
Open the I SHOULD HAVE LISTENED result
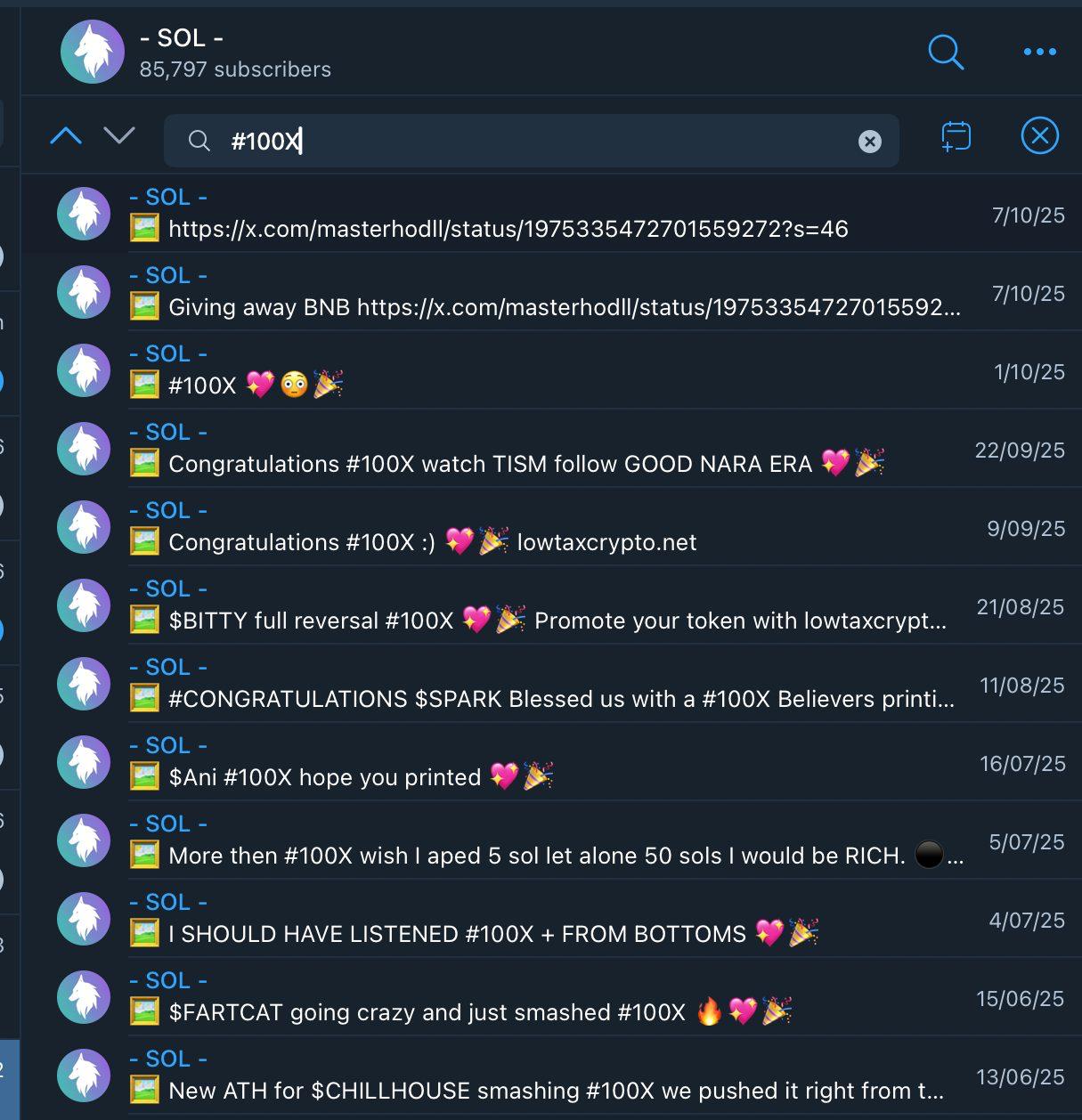[552, 919]
